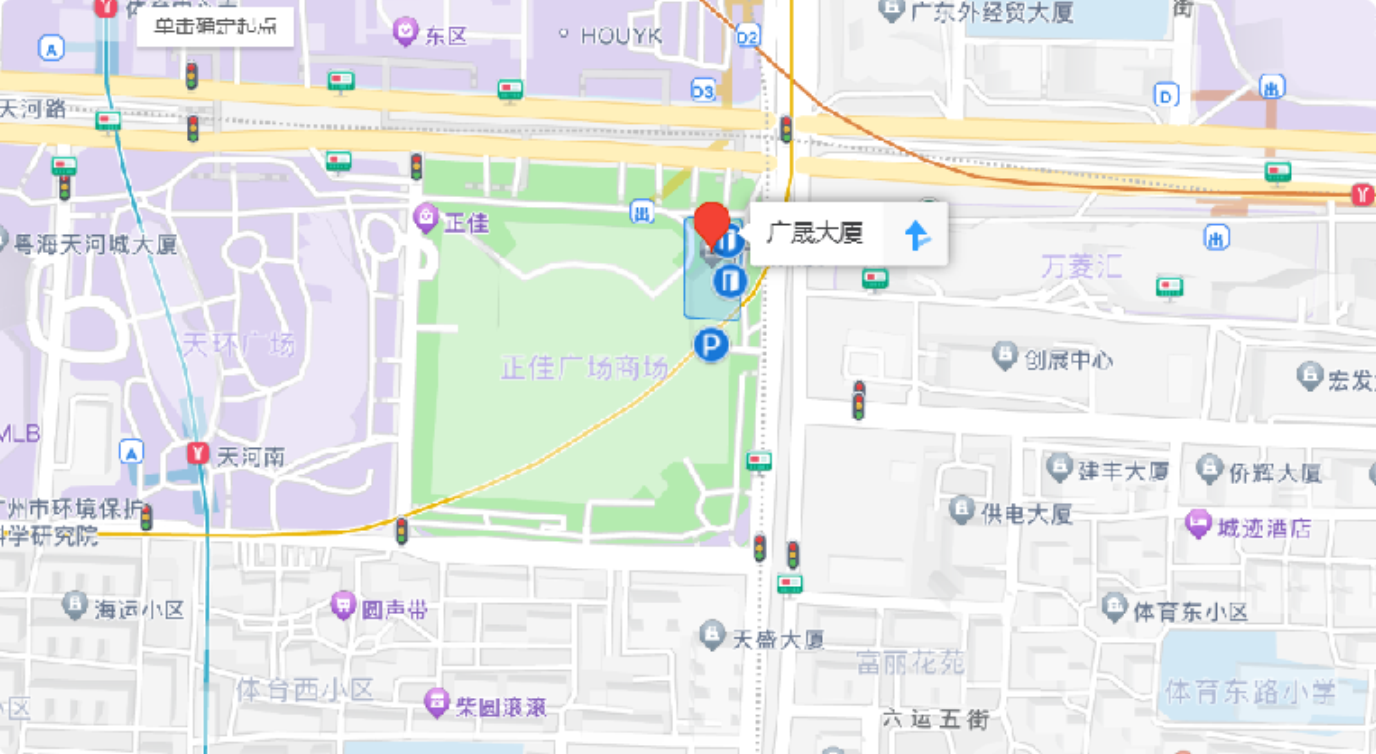Select the 海运小区 residential marker
1376x754 pixels.
pos(75,604)
